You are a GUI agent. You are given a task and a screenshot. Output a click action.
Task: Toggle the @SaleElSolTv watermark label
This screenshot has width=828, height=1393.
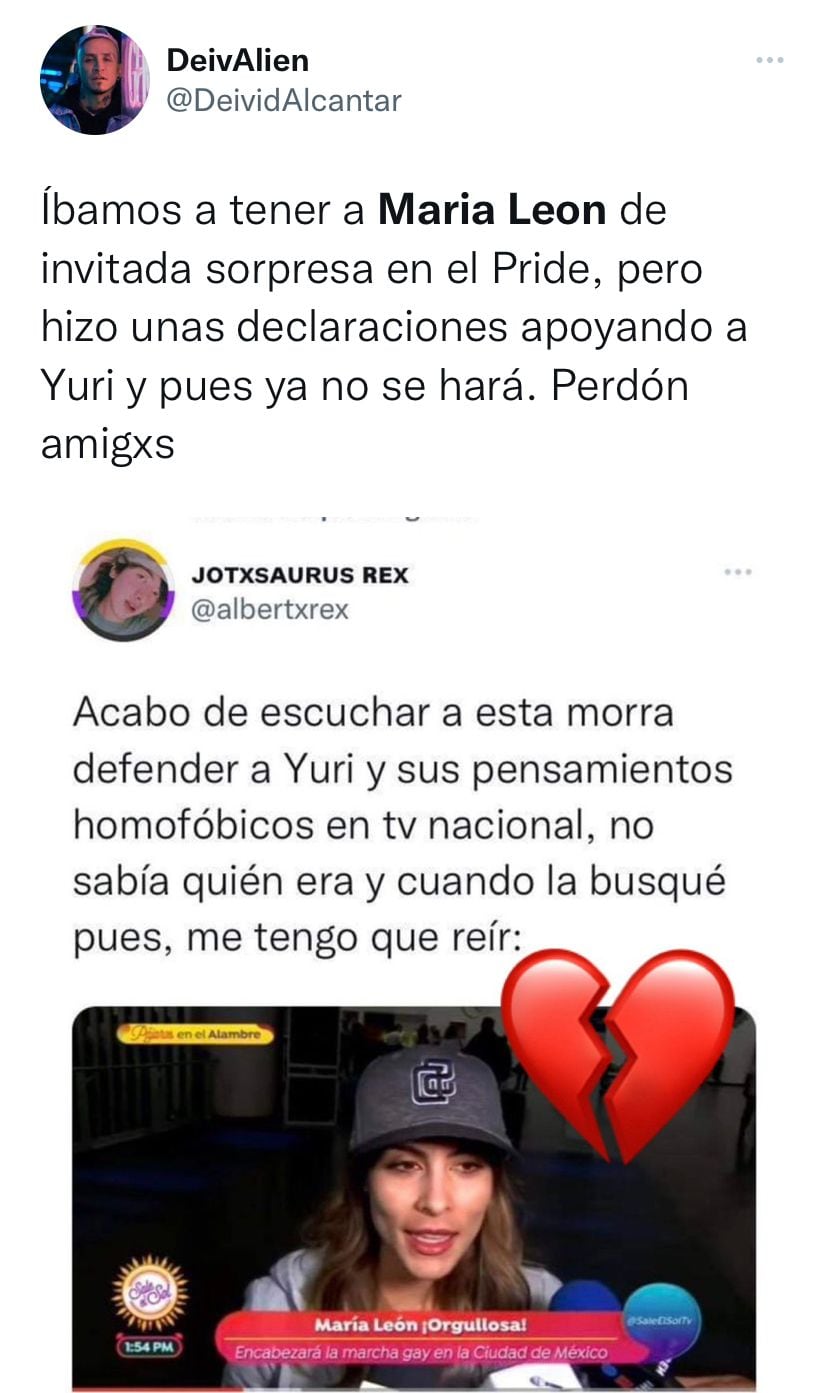662,1320
